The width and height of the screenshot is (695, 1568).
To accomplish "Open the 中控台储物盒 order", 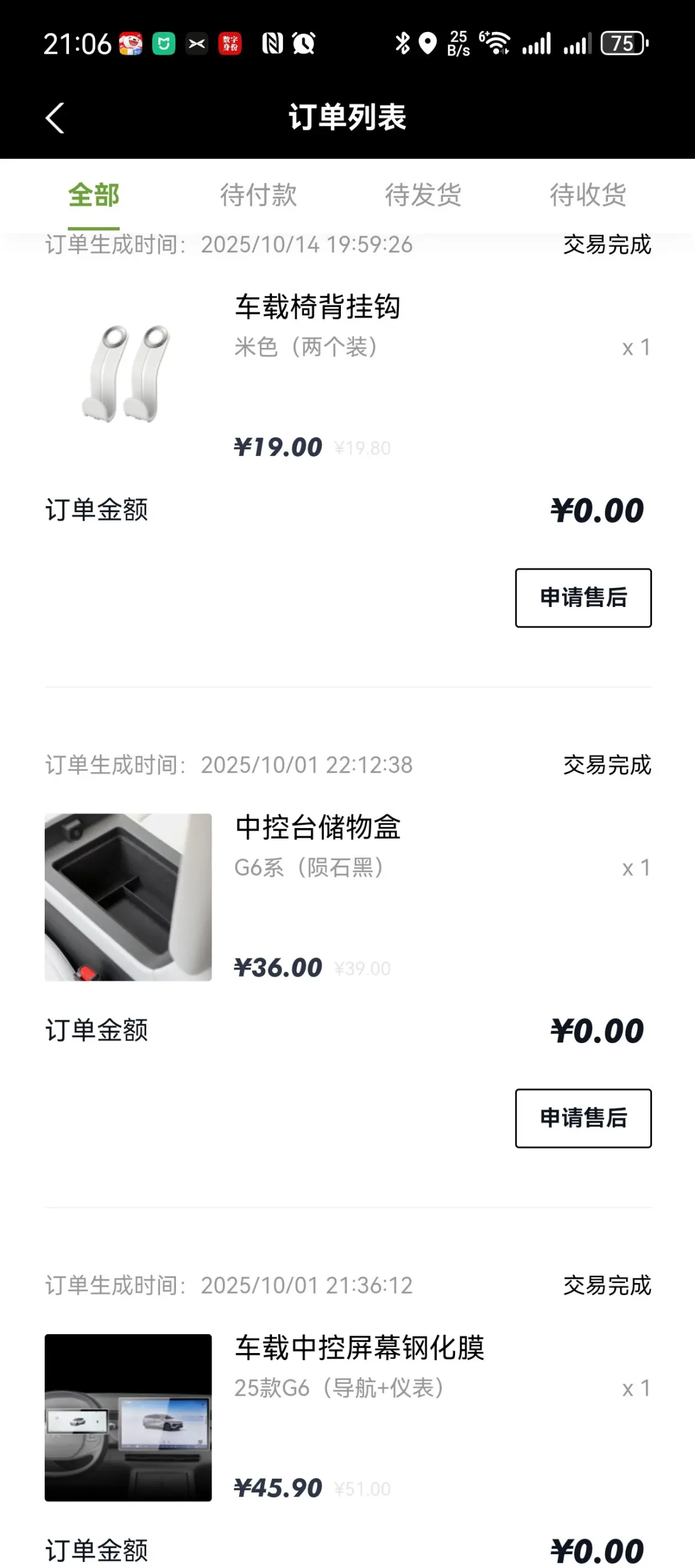I will (317, 827).
